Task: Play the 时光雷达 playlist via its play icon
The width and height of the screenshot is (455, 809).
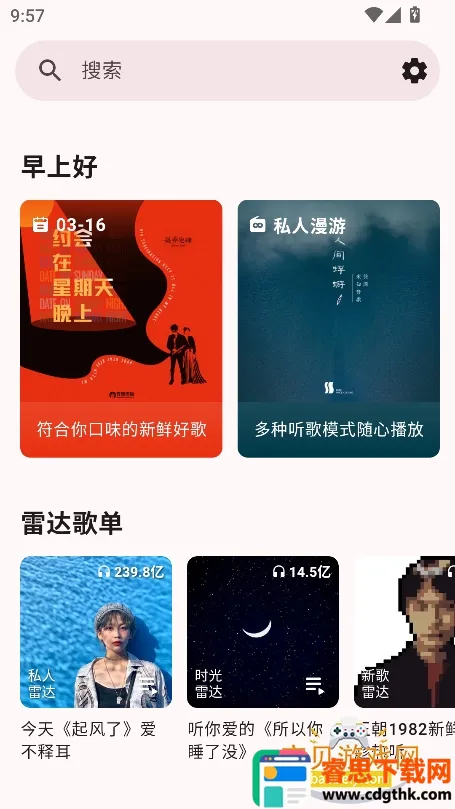Action: pos(315,686)
